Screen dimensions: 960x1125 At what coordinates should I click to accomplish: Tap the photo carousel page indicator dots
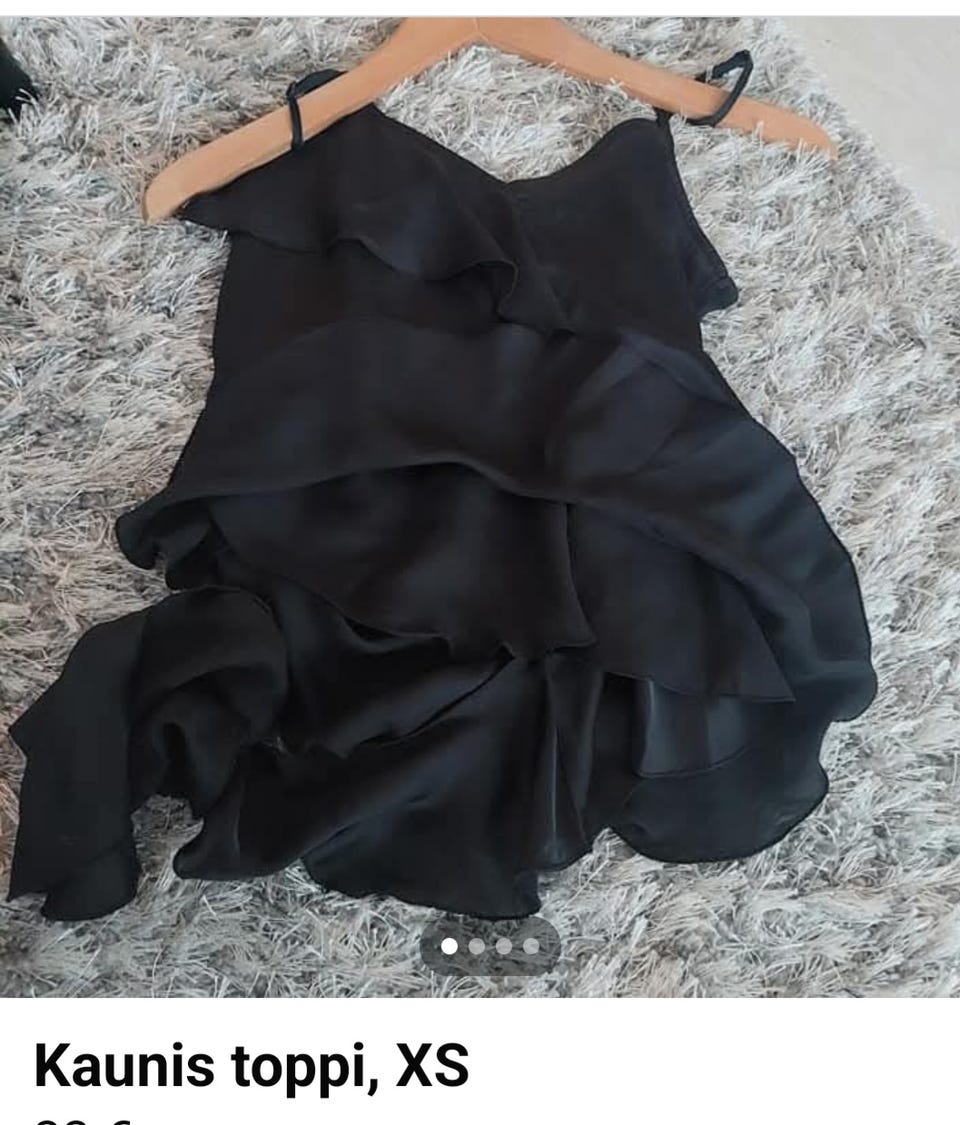point(490,946)
